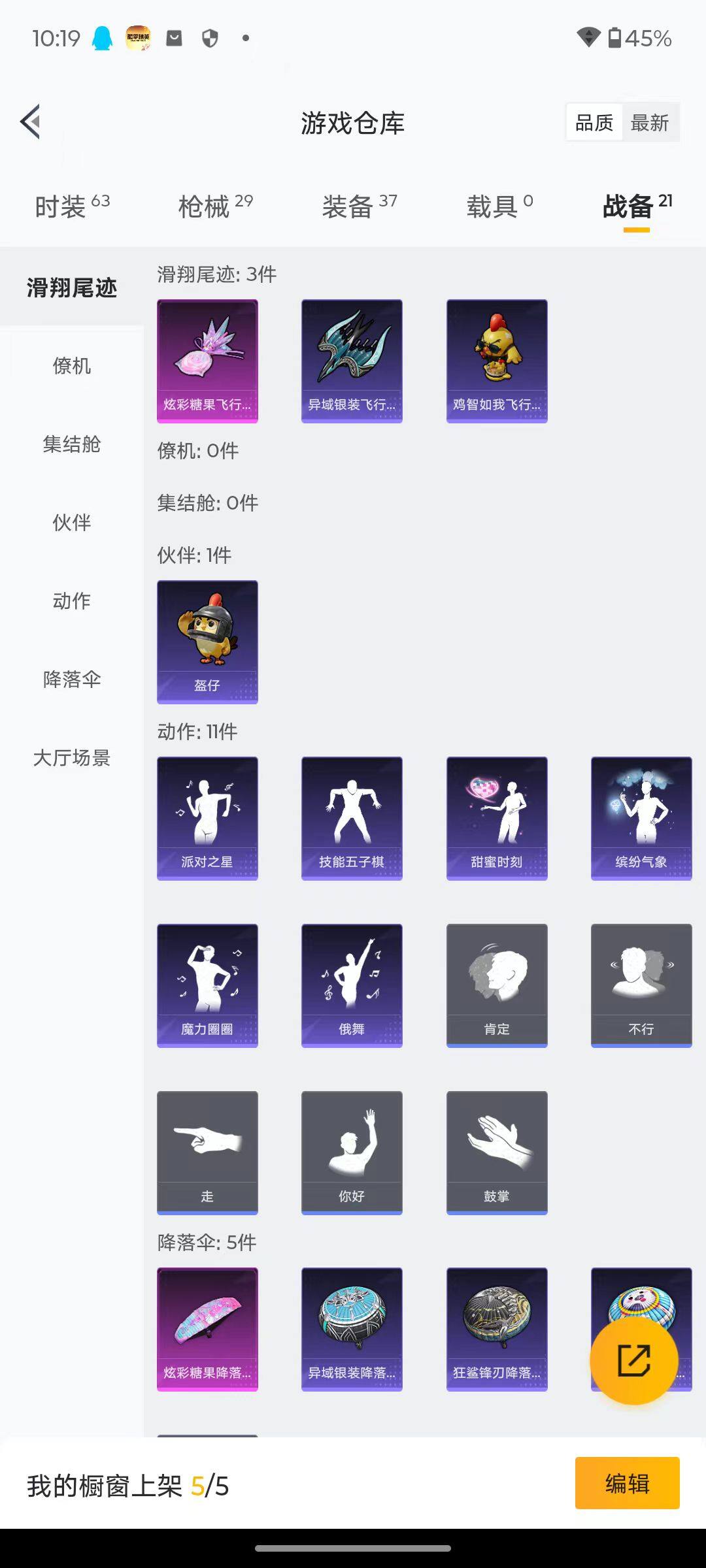Switch to the 枪械 tab
706x1568 pixels.
[x=216, y=206]
